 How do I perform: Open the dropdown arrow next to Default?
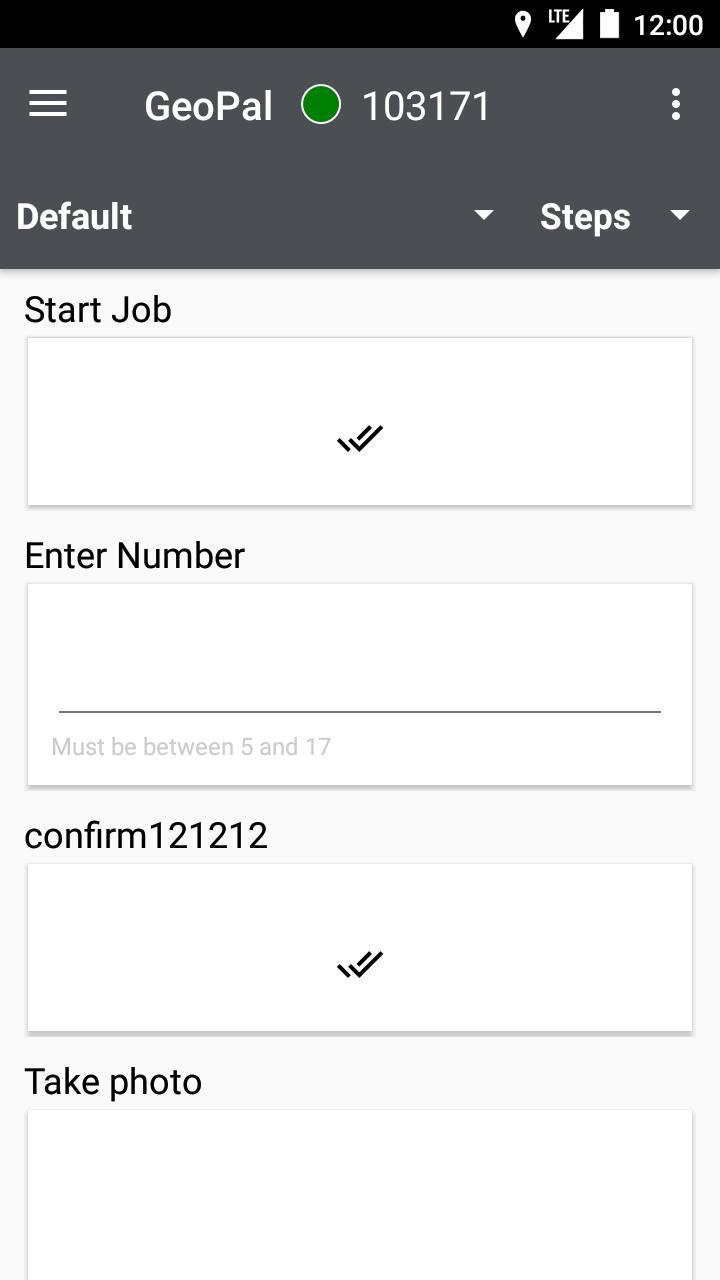pos(484,215)
